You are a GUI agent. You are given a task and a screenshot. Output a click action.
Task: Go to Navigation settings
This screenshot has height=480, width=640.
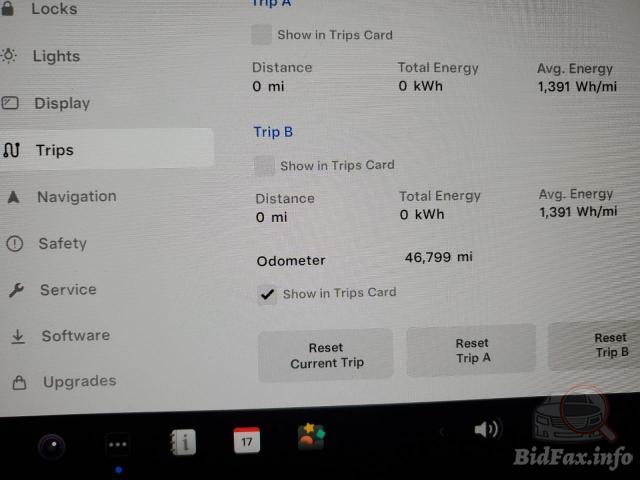pos(76,196)
